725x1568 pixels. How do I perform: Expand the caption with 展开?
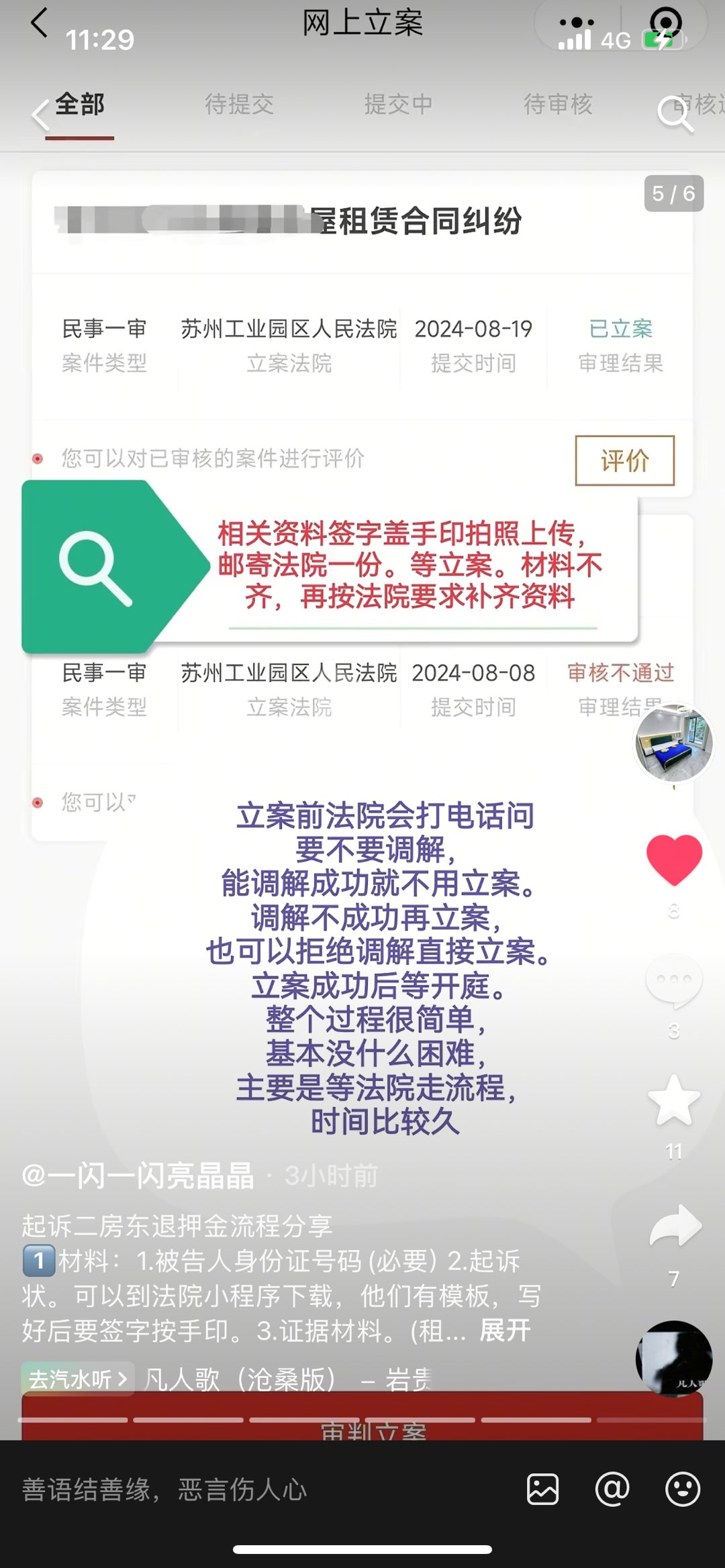pos(505,1330)
